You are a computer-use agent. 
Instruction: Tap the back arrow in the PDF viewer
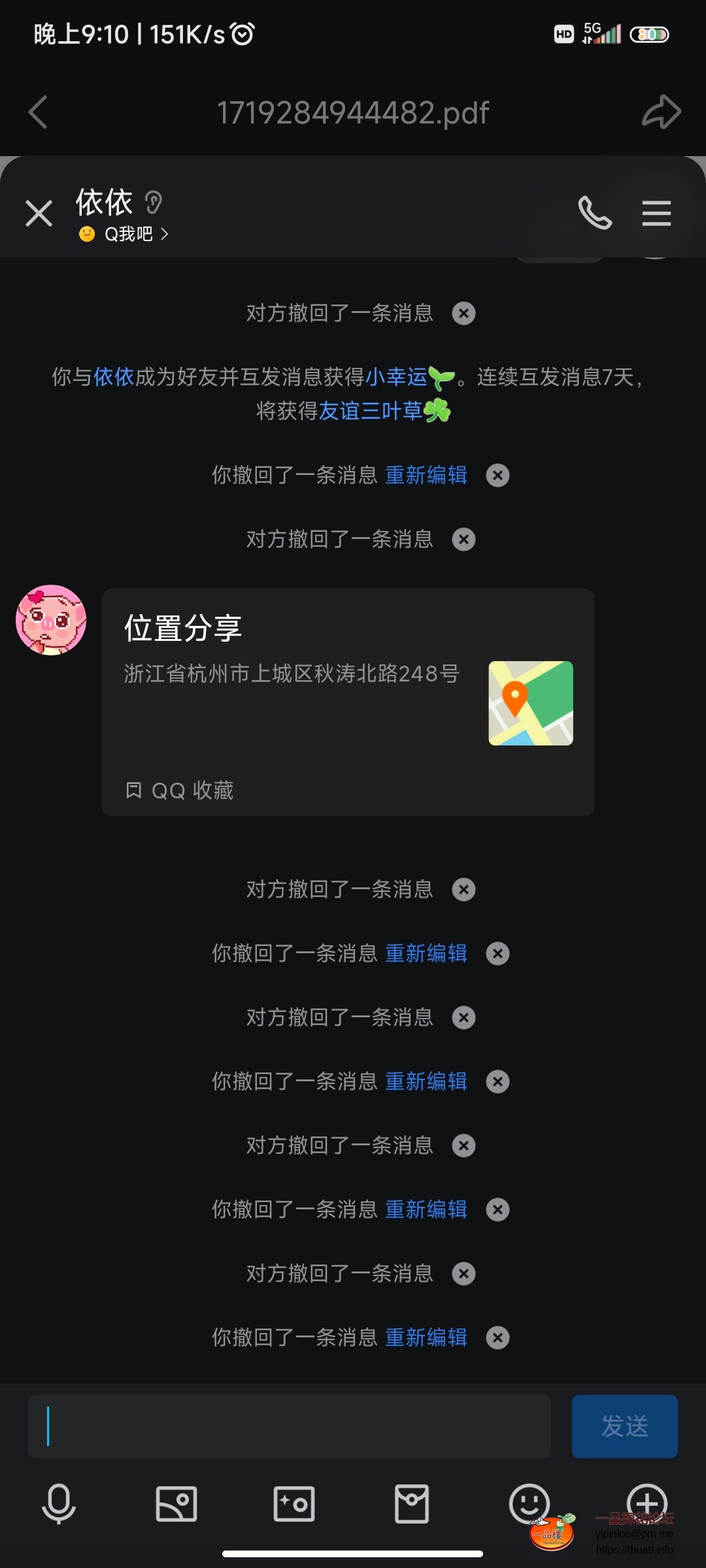point(37,112)
